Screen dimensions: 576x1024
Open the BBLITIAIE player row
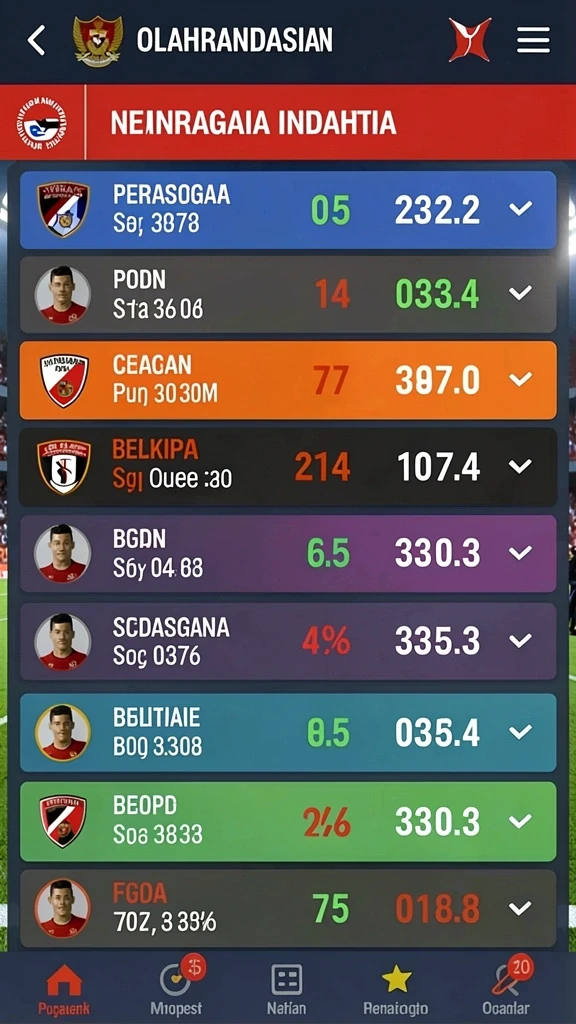[288, 733]
